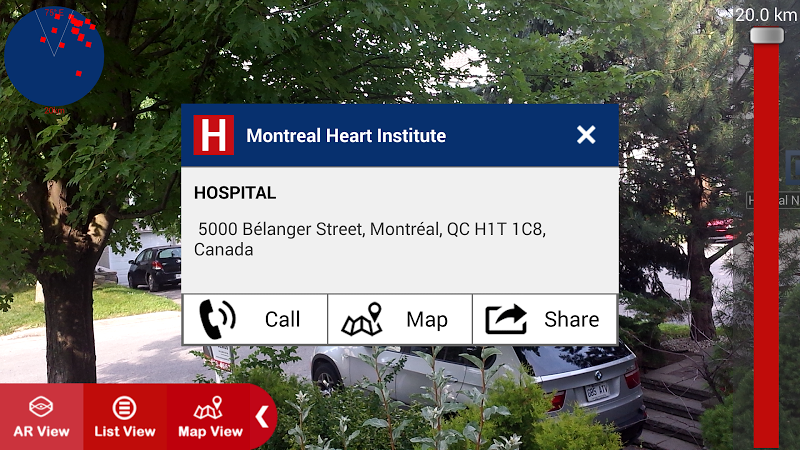Share Montreal Heart Institute details
This screenshot has width=800, height=450.
pyautogui.click(x=544, y=320)
